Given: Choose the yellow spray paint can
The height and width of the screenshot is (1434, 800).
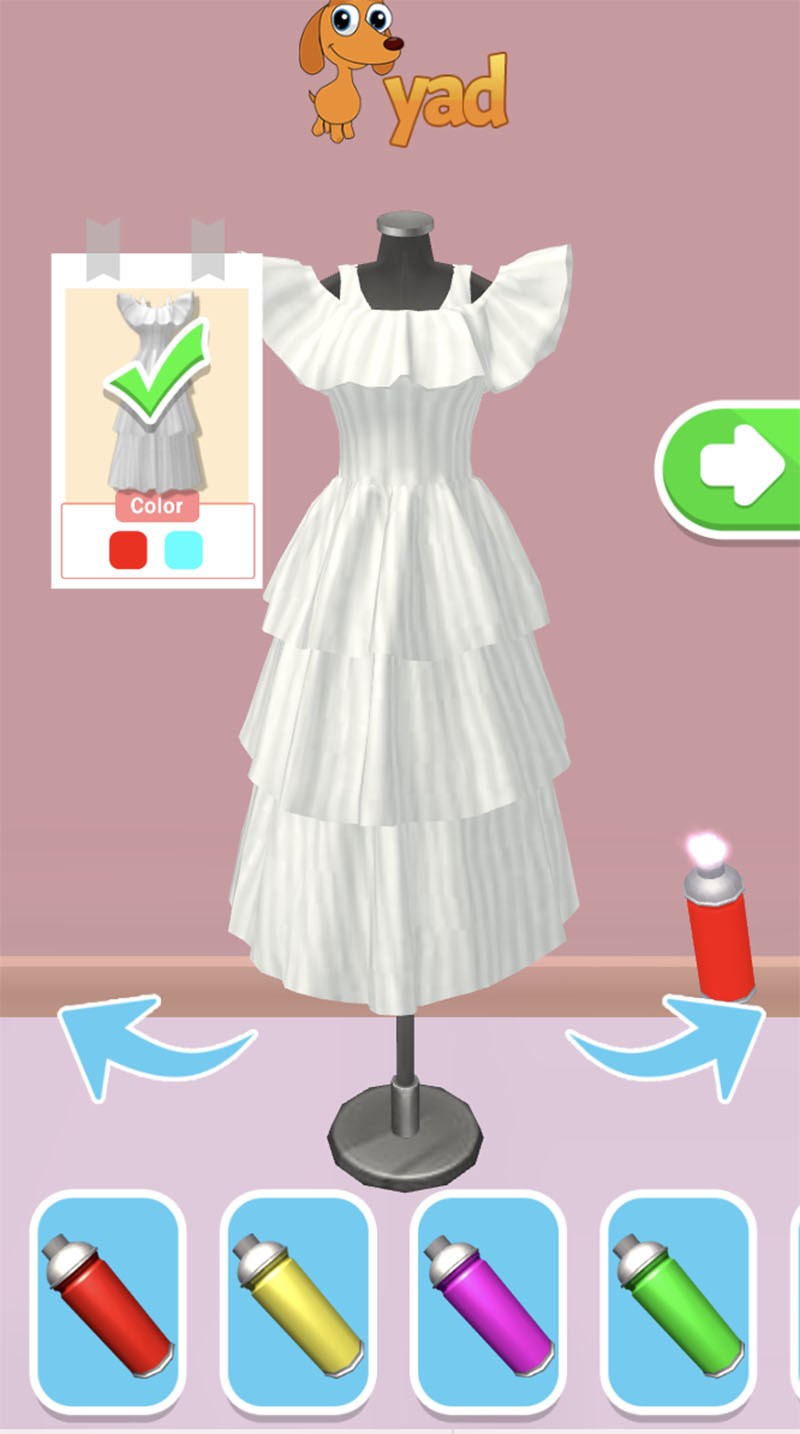Looking at the screenshot, I should (x=298, y=1299).
